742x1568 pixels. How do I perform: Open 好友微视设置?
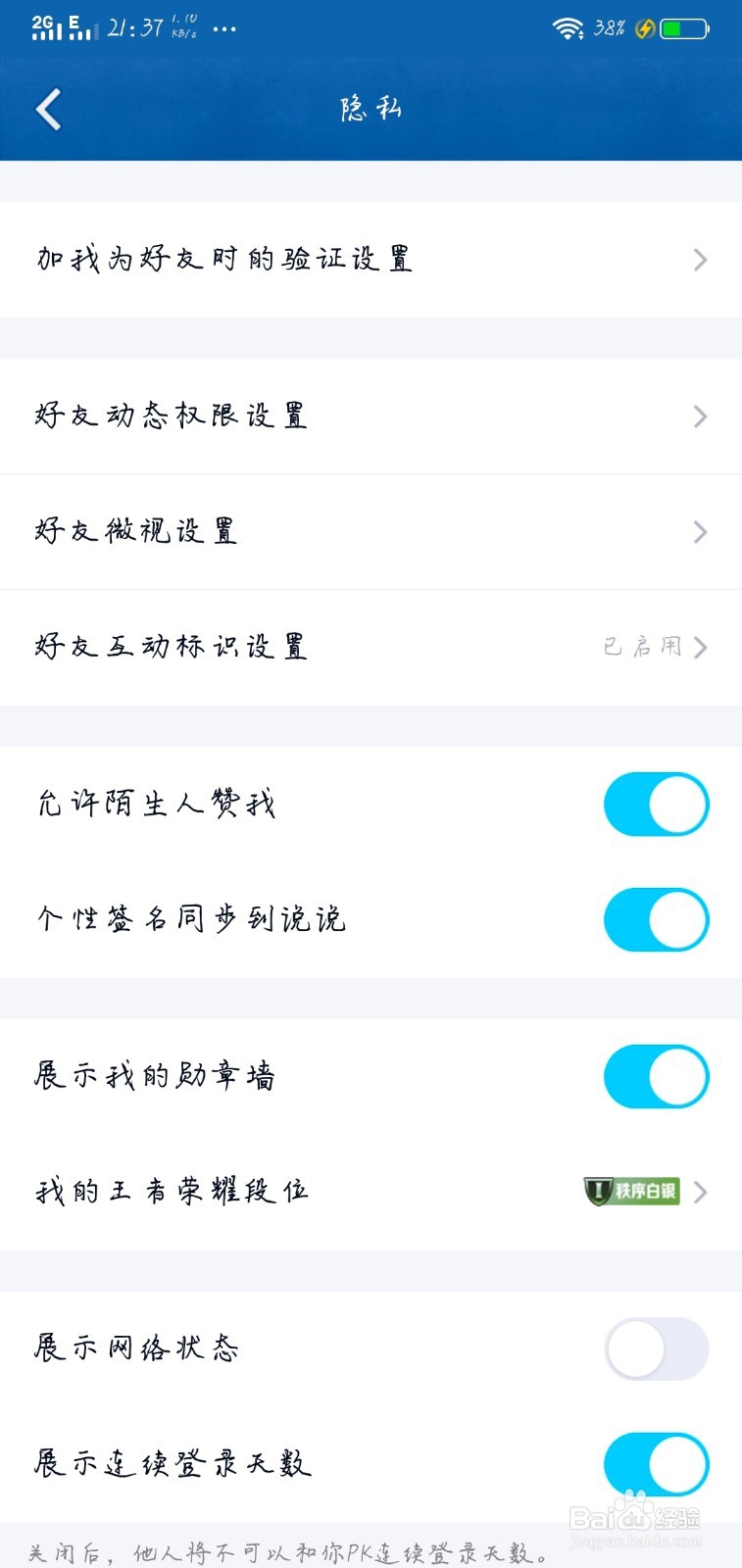pos(371,532)
